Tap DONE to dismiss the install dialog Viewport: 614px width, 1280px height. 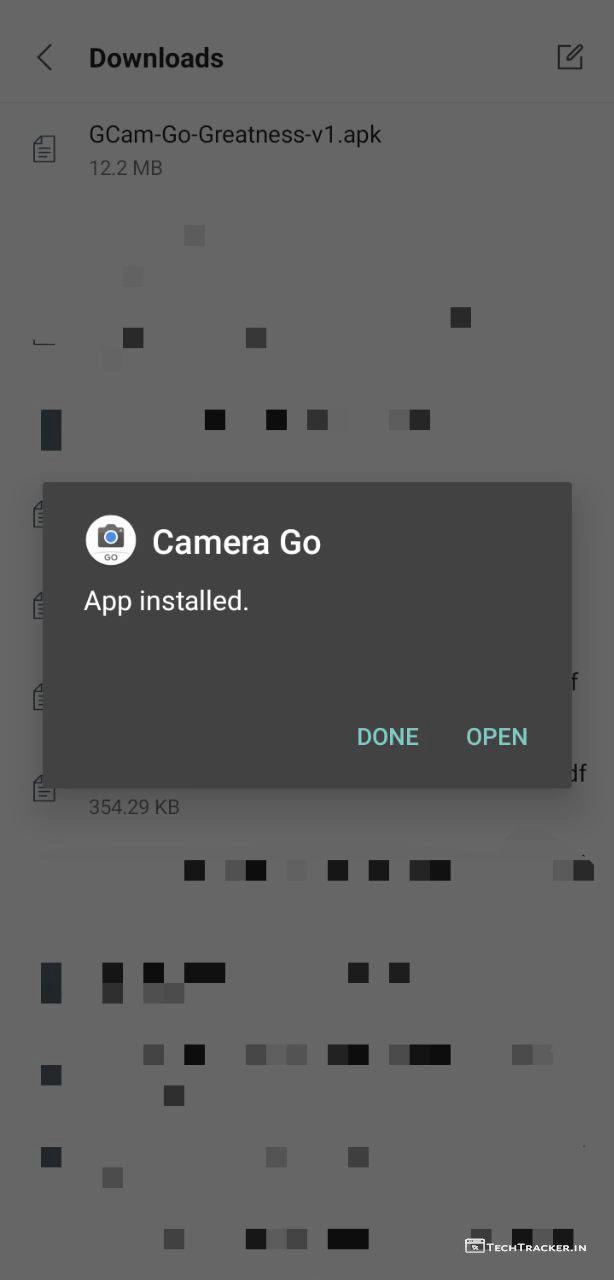tap(387, 737)
